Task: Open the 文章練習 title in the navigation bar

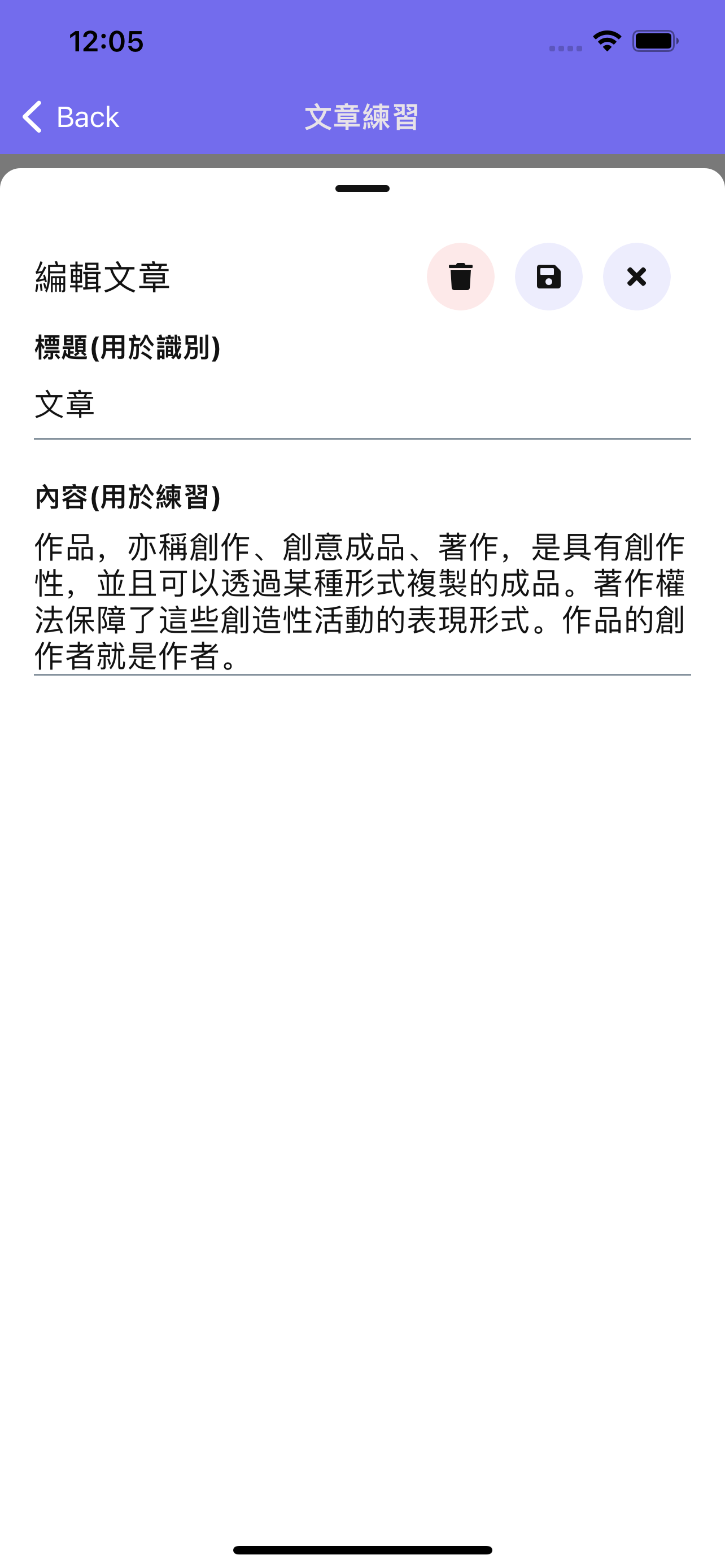Action: [x=362, y=117]
